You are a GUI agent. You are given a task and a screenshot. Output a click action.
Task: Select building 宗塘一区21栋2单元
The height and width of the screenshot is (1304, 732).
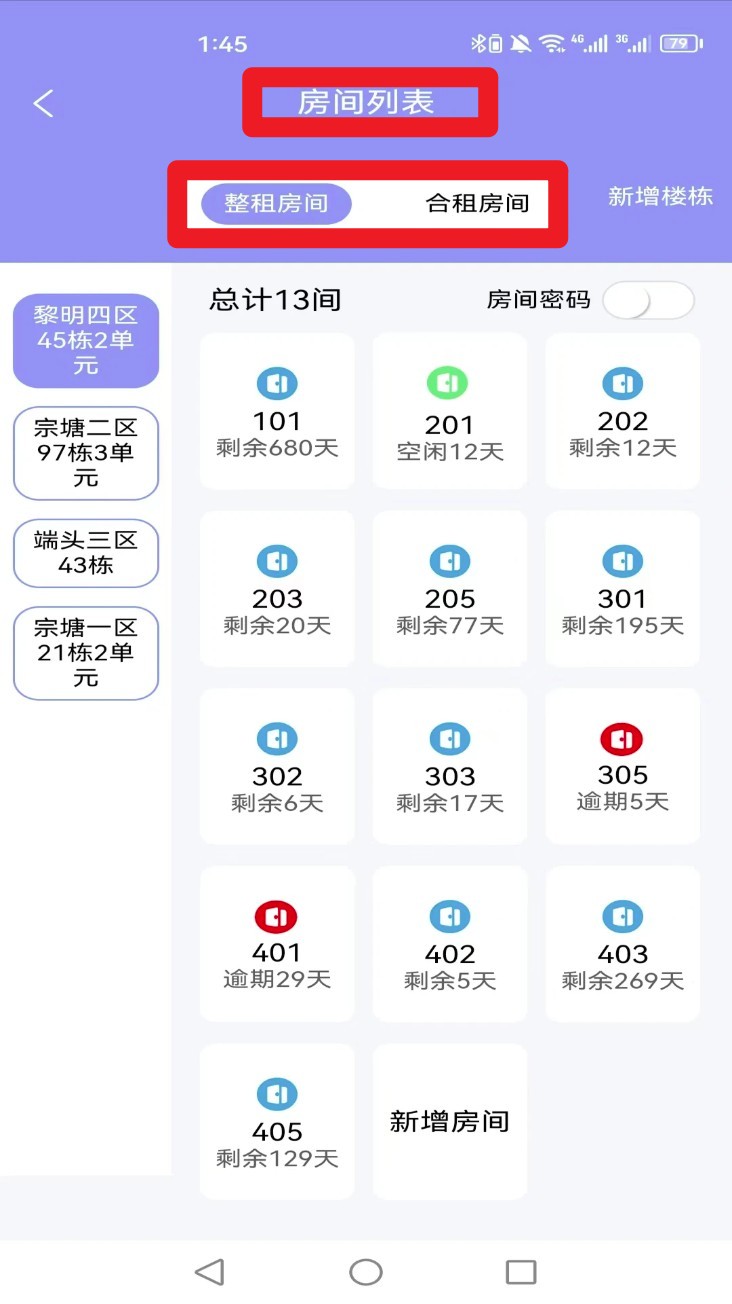86,653
